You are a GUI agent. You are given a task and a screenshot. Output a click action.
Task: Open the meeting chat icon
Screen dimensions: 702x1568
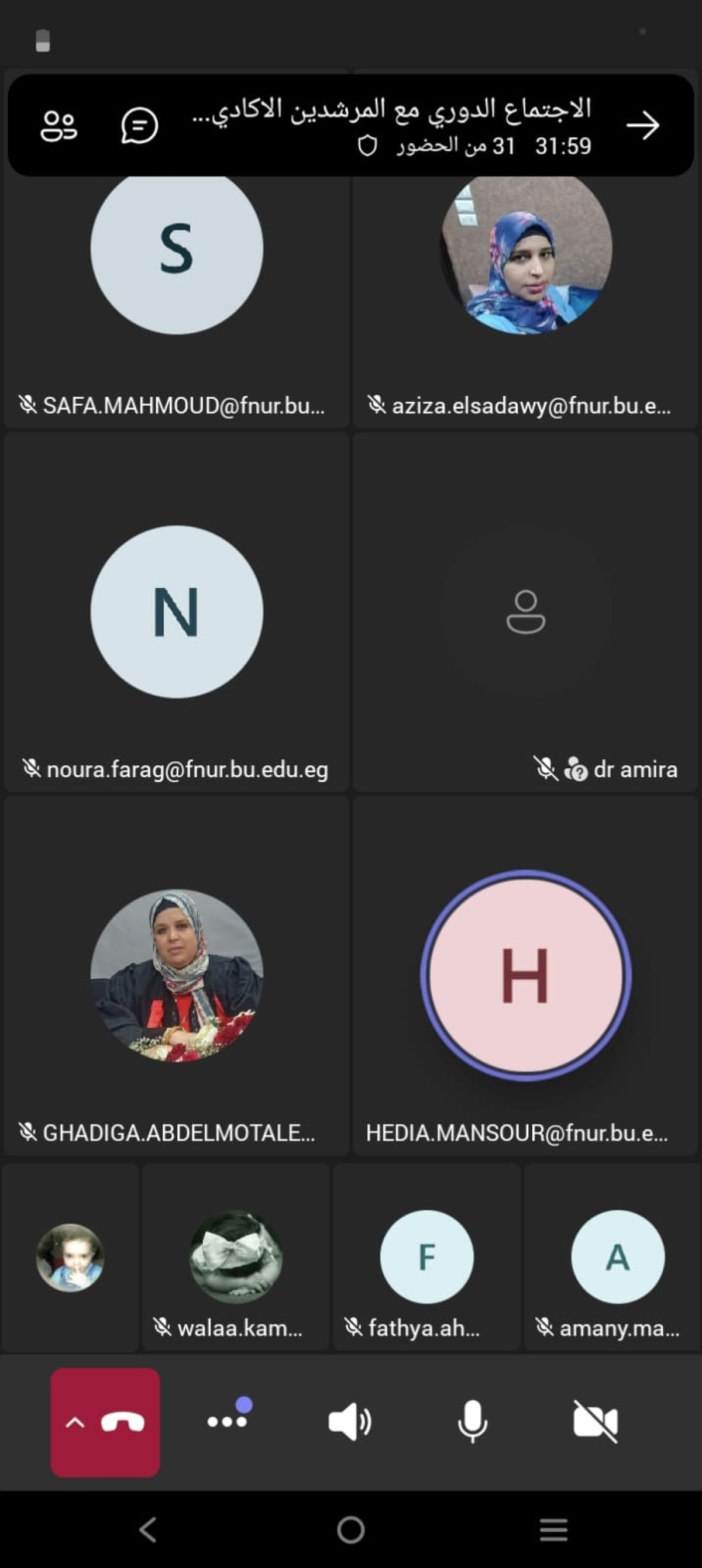(139, 126)
